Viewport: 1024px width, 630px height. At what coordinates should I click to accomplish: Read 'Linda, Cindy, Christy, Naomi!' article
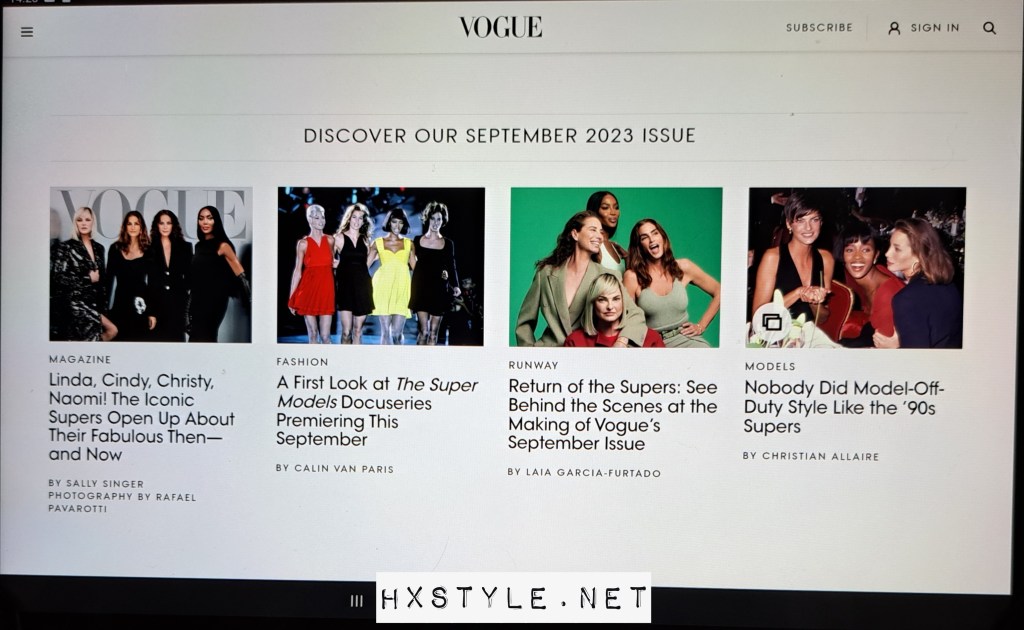141,417
